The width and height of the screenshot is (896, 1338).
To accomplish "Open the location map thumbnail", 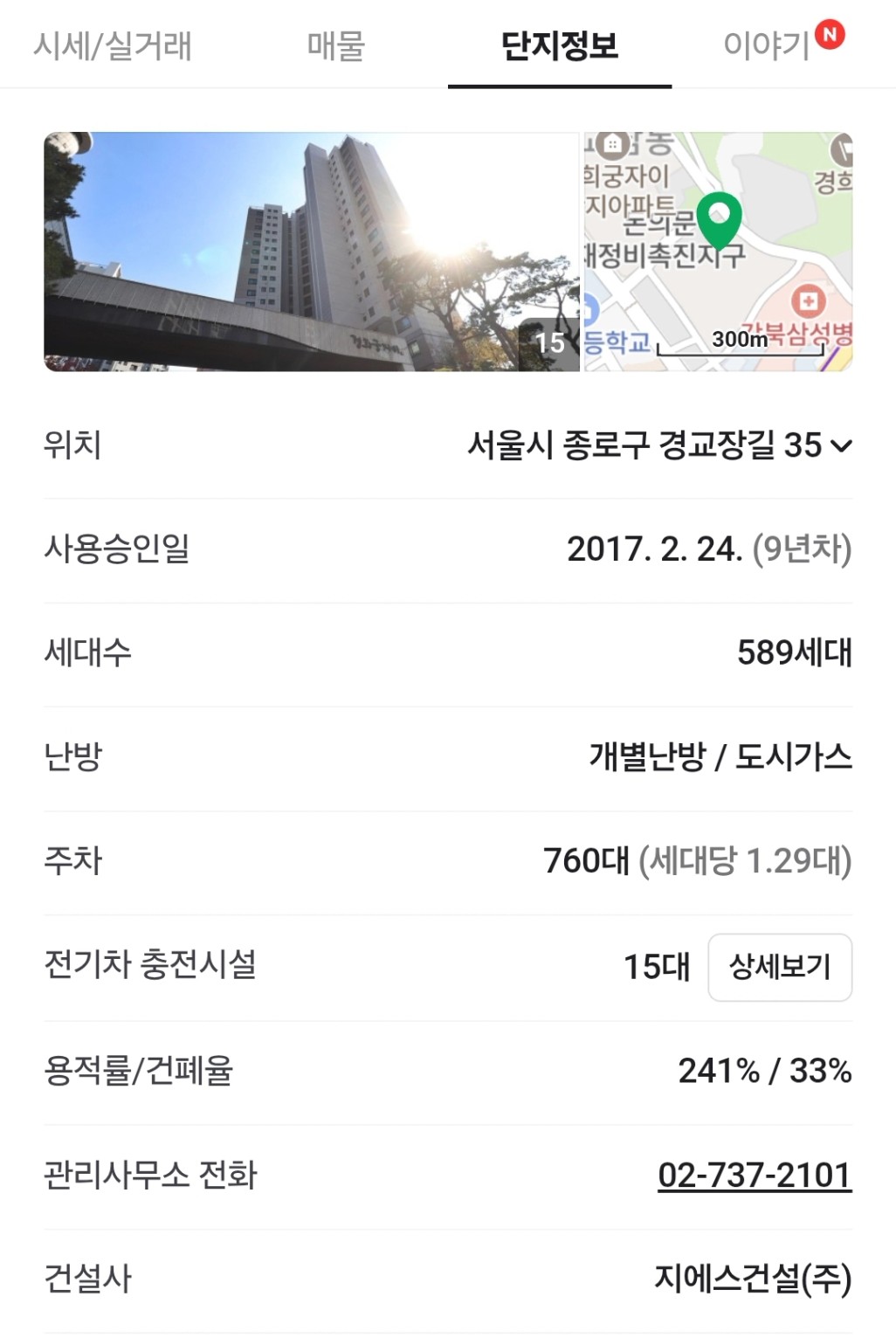I will click(718, 252).
